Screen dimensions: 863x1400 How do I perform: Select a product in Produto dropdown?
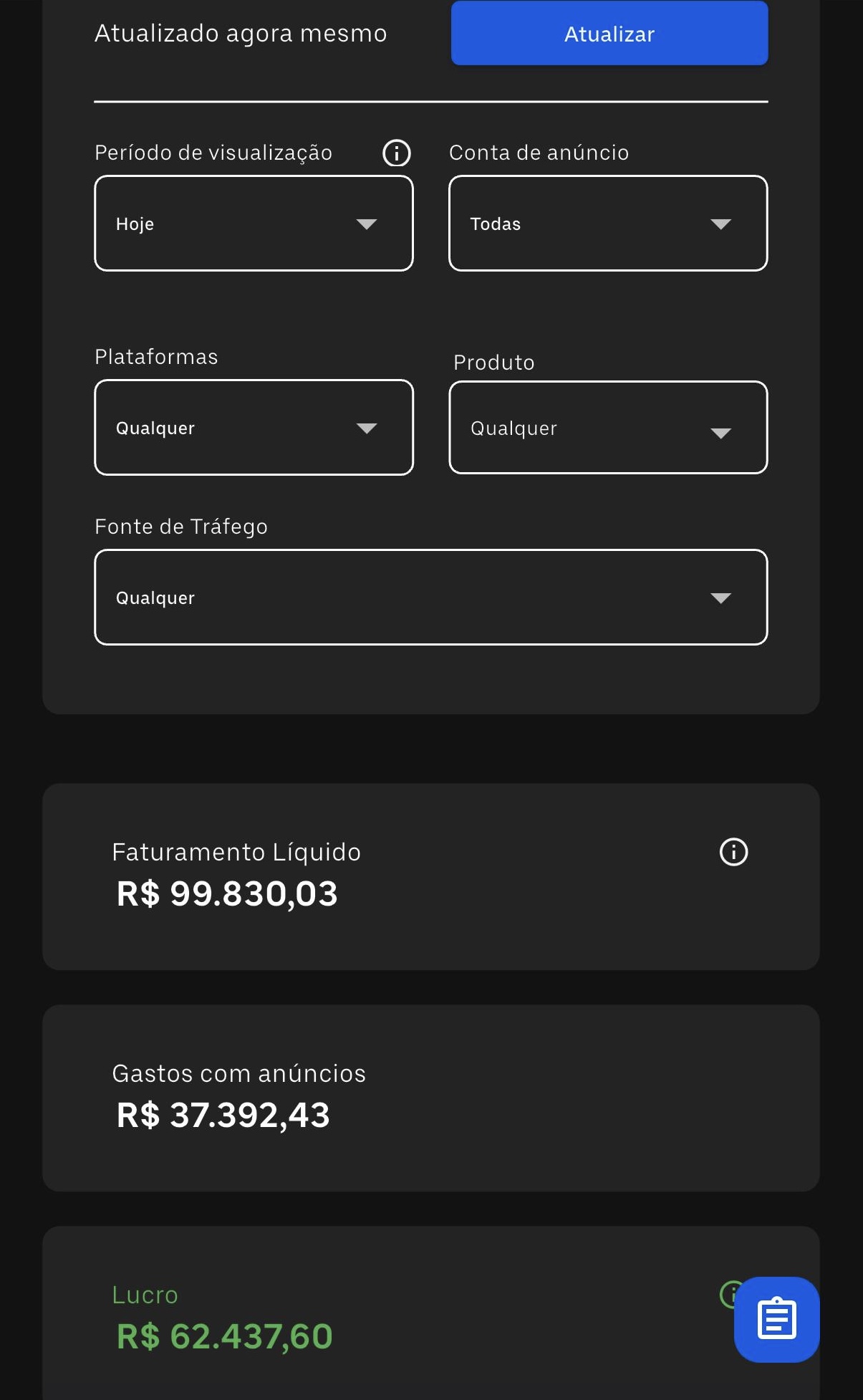(607, 428)
